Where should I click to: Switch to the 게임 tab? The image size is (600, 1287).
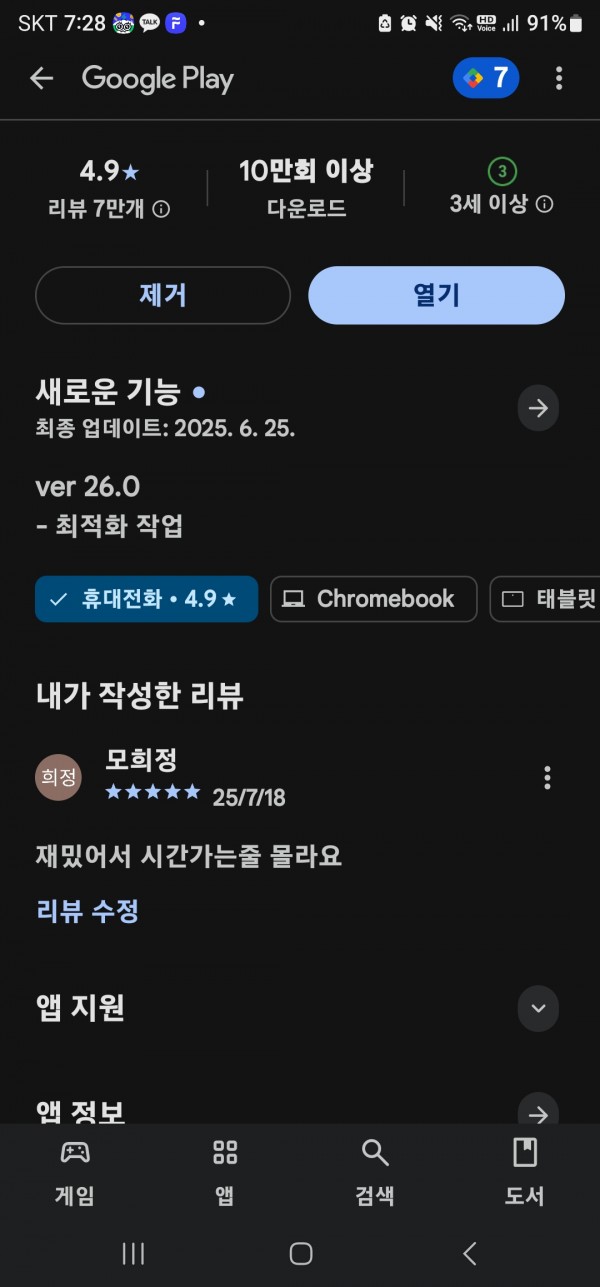(x=75, y=1173)
